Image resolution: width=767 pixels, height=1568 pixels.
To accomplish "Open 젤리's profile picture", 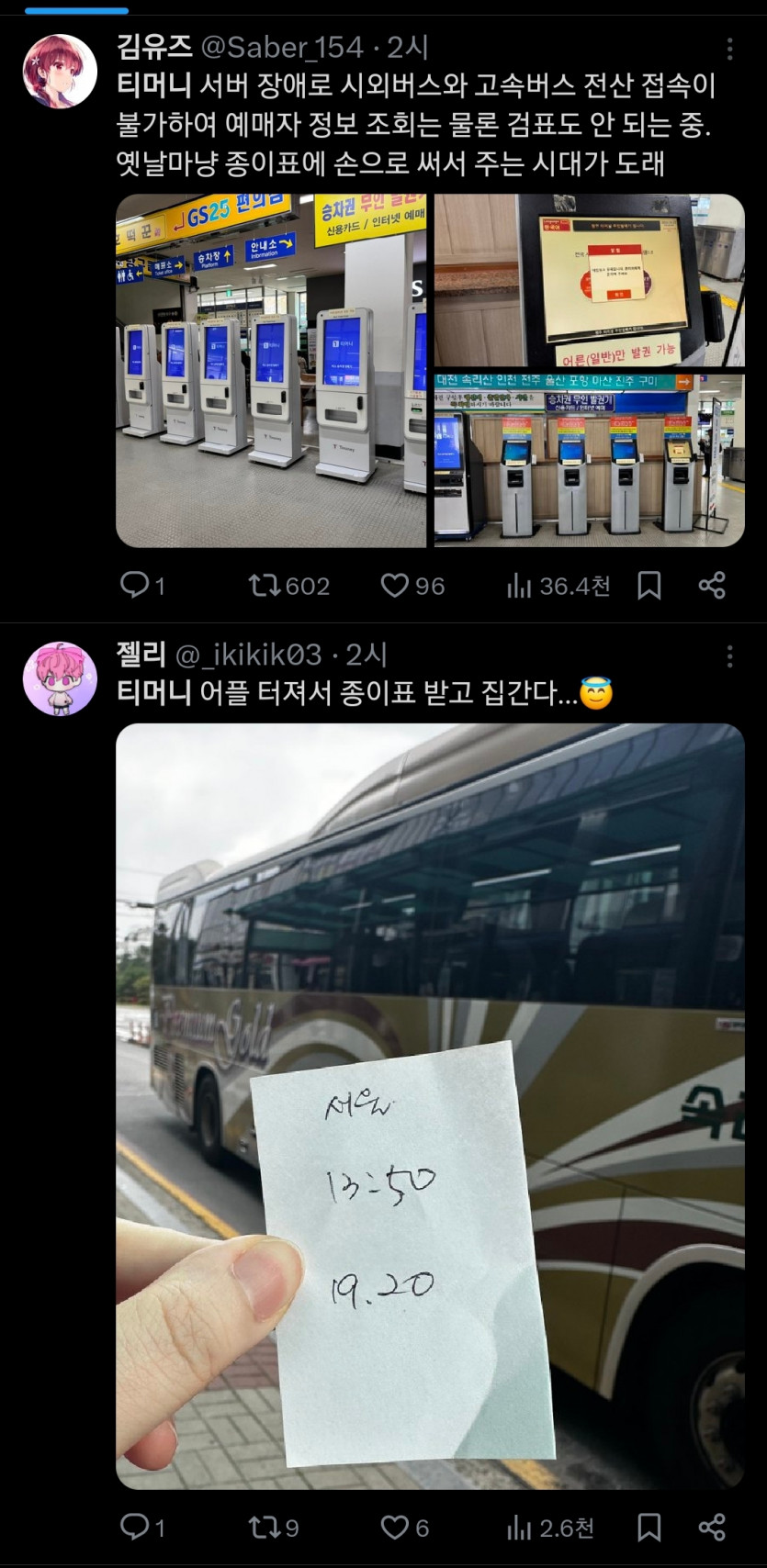I will coord(60,678).
